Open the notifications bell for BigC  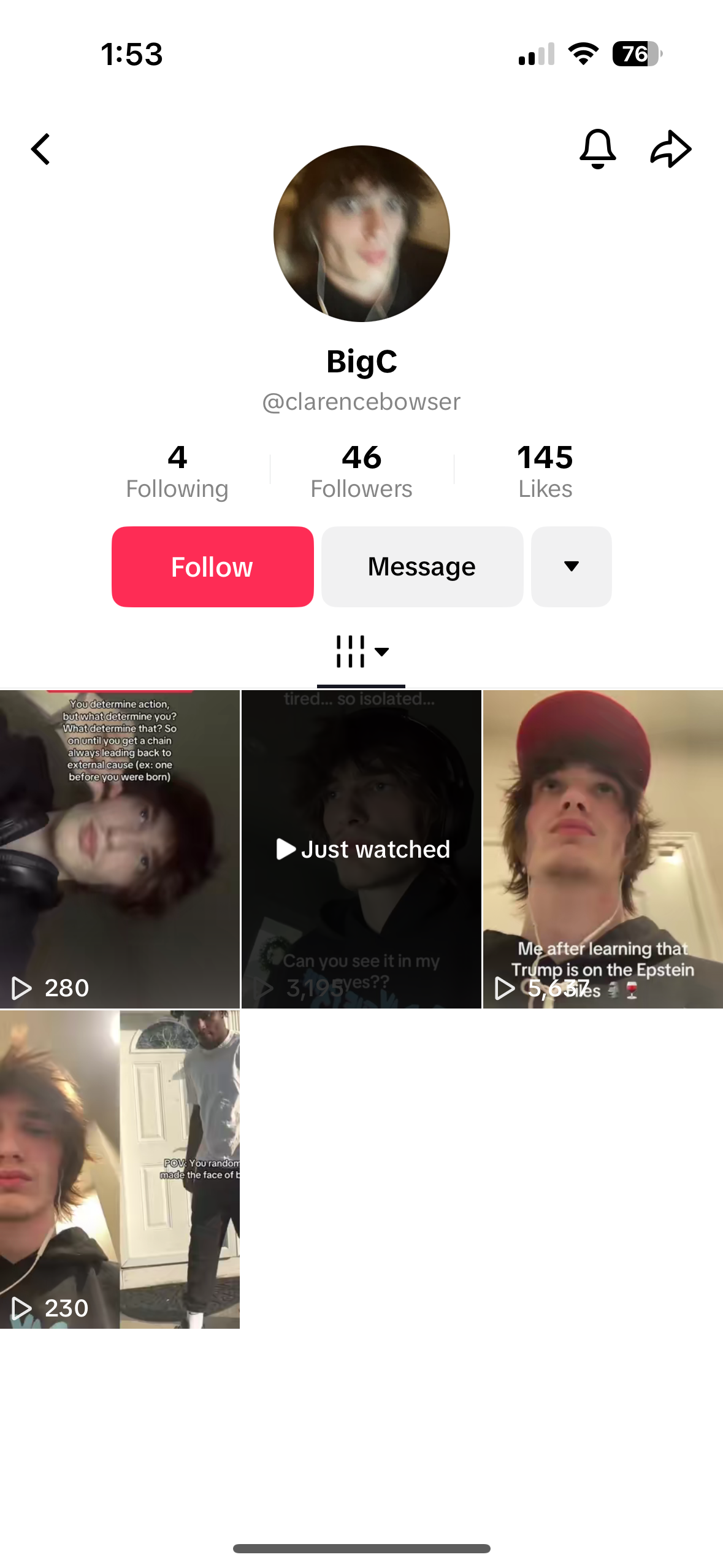(x=597, y=148)
